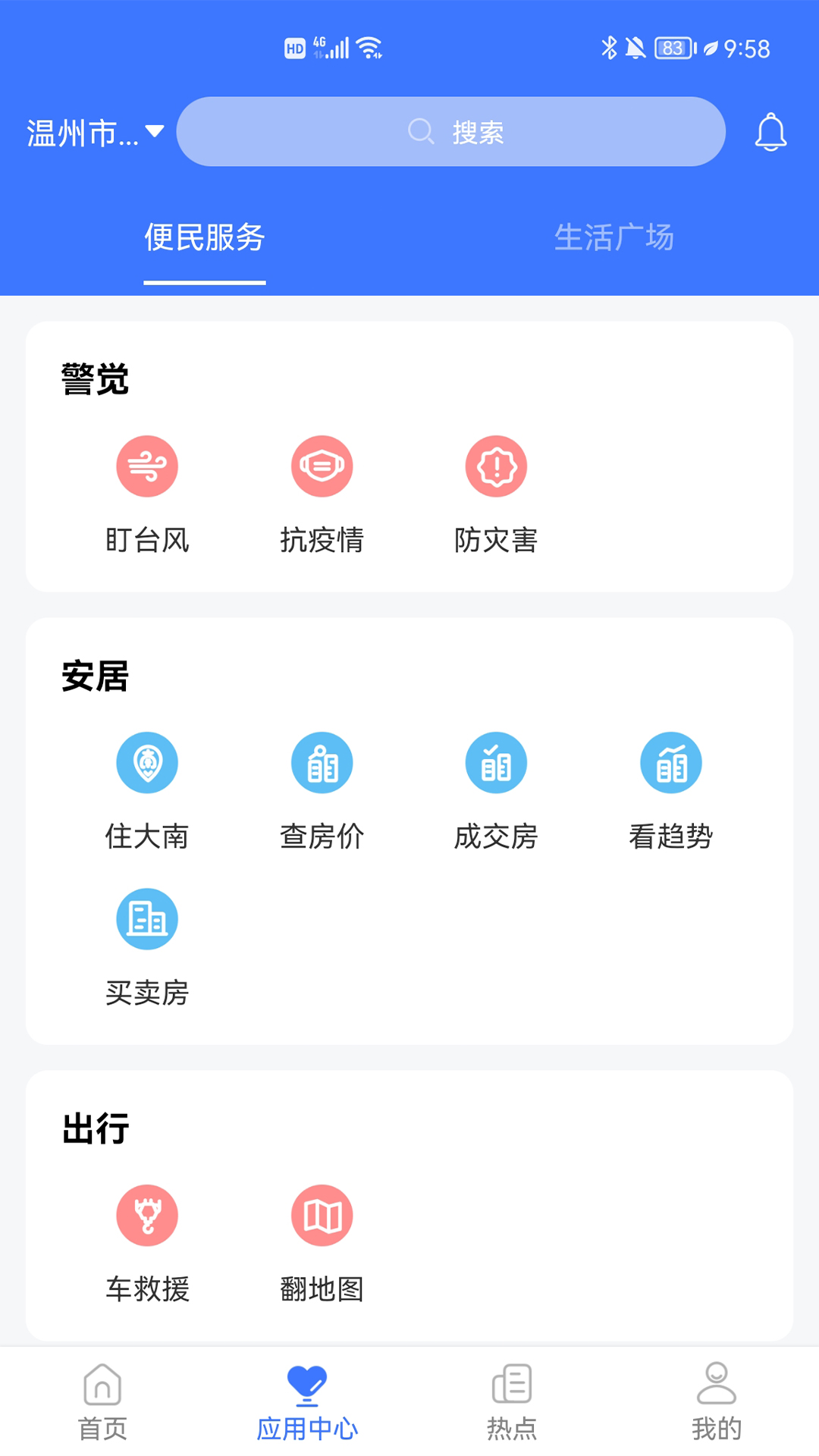819x1456 pixels.
Task: Open 成交房 sold homes
Action: point(496,791)
